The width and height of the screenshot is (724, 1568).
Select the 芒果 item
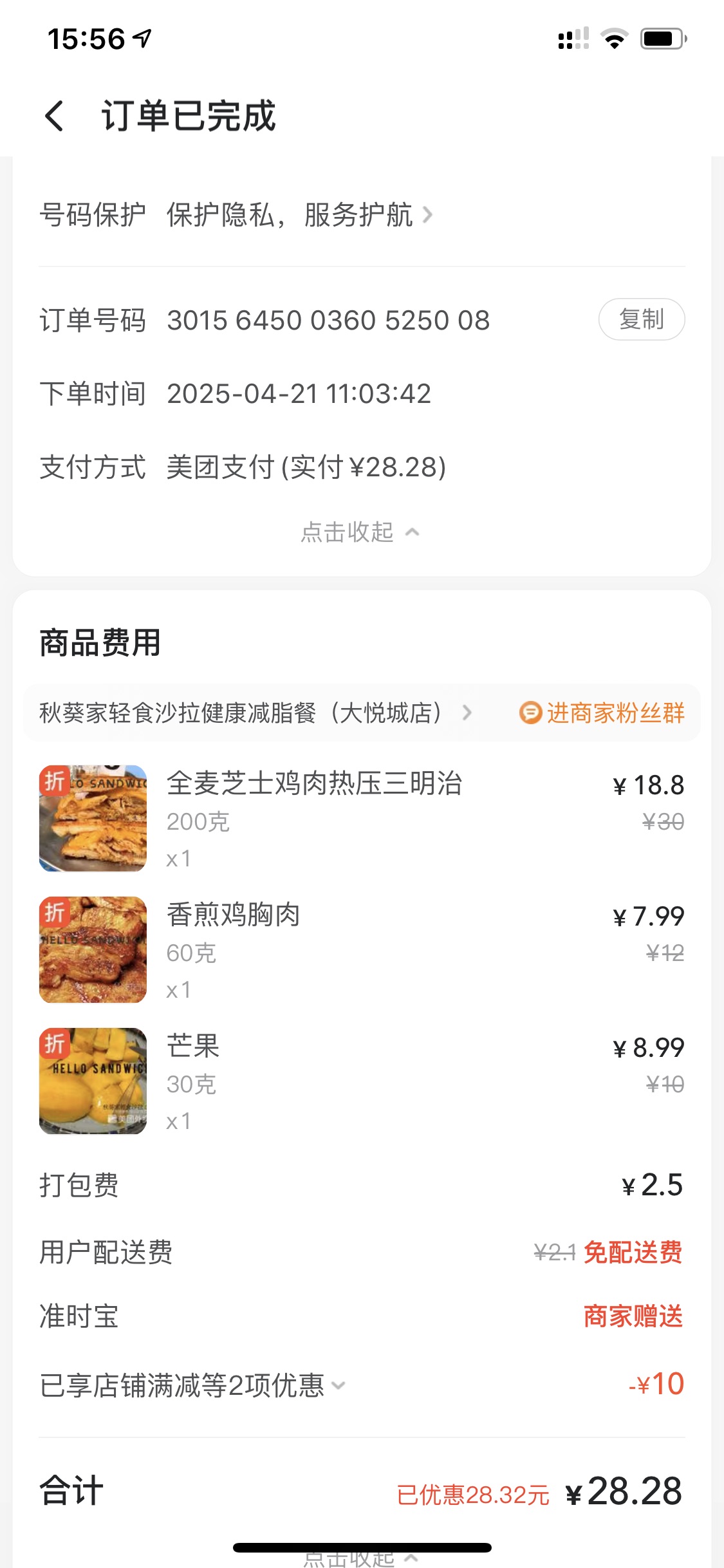193,1047
